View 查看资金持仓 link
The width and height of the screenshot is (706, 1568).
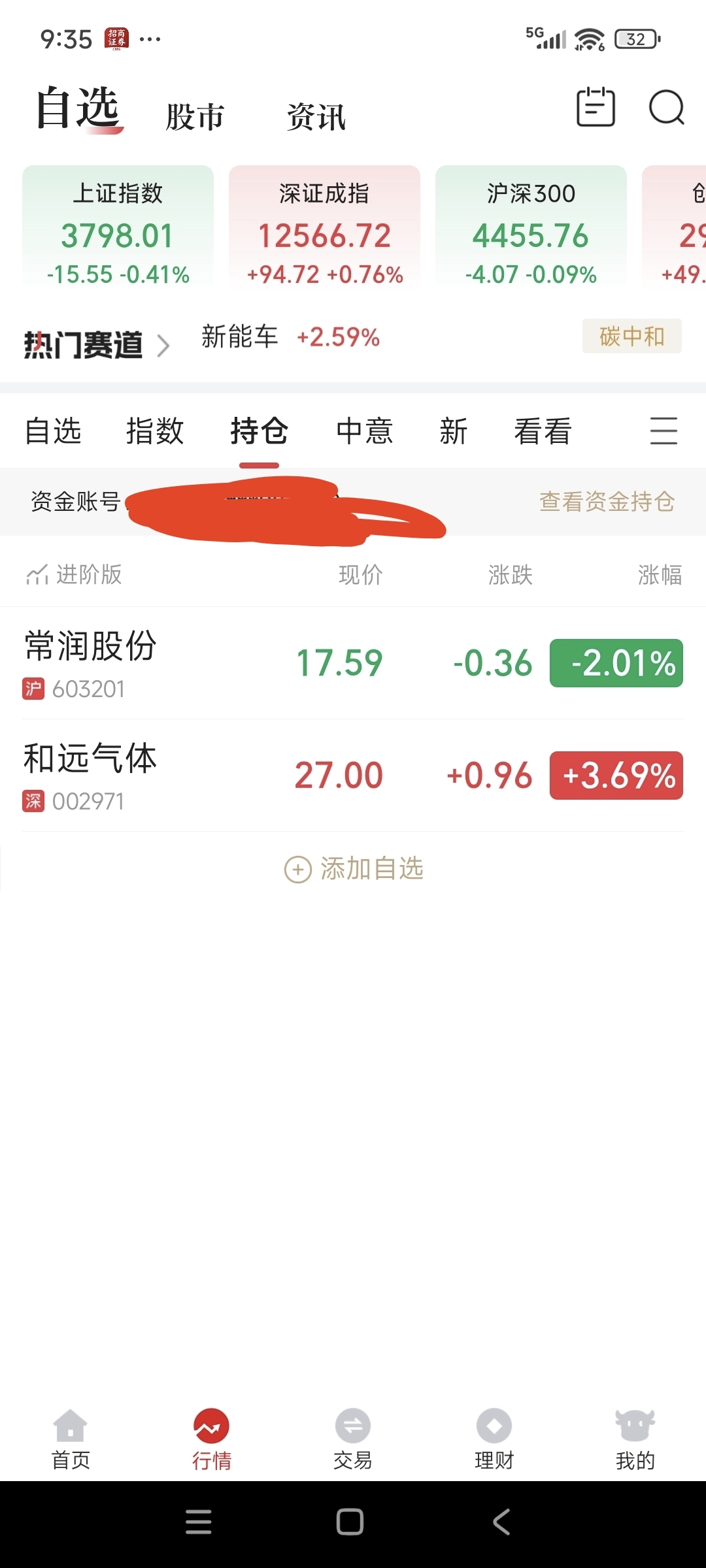pos(607,502)
